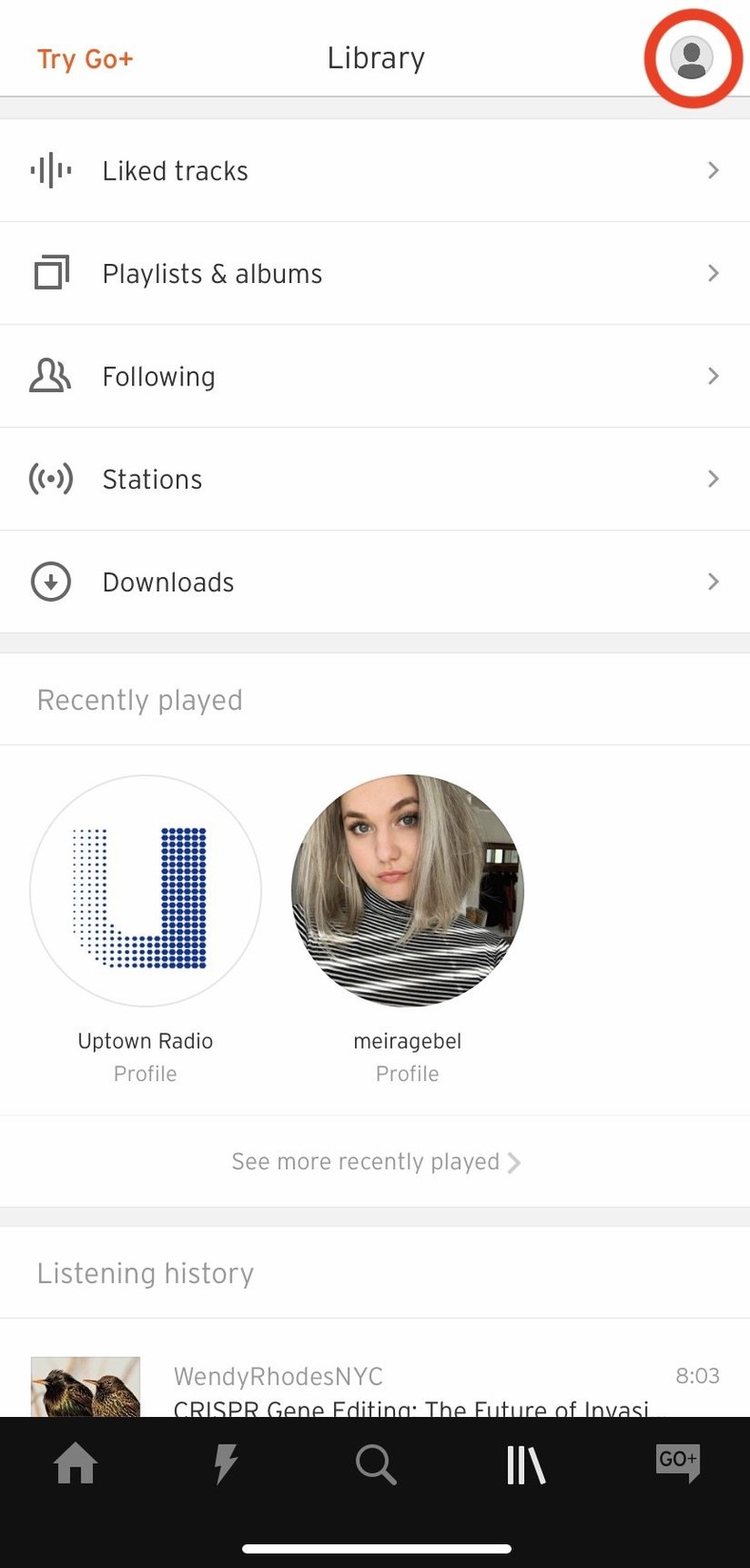The width and height of the screenshot is (750, 1568).
Task: Open the profile avatar icon
Action: 691,58
